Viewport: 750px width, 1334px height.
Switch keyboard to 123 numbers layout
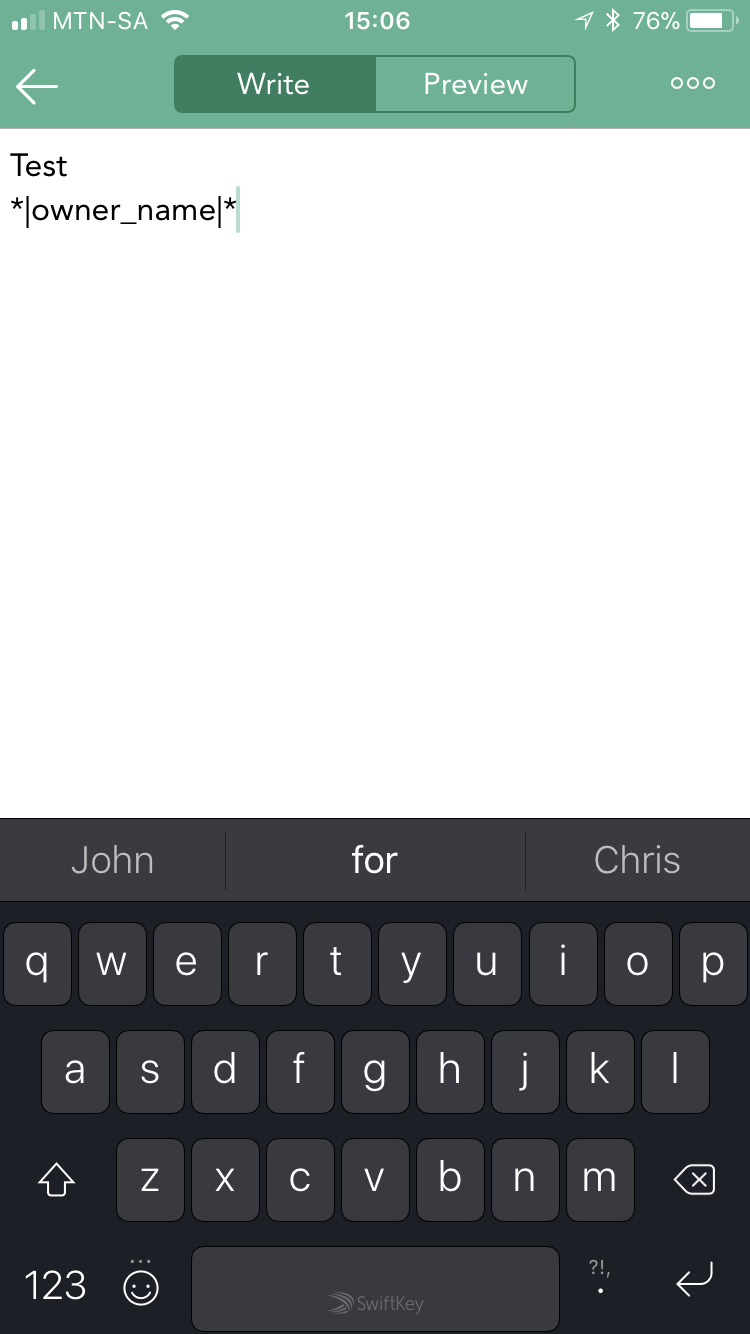[x=55, y=1286]
